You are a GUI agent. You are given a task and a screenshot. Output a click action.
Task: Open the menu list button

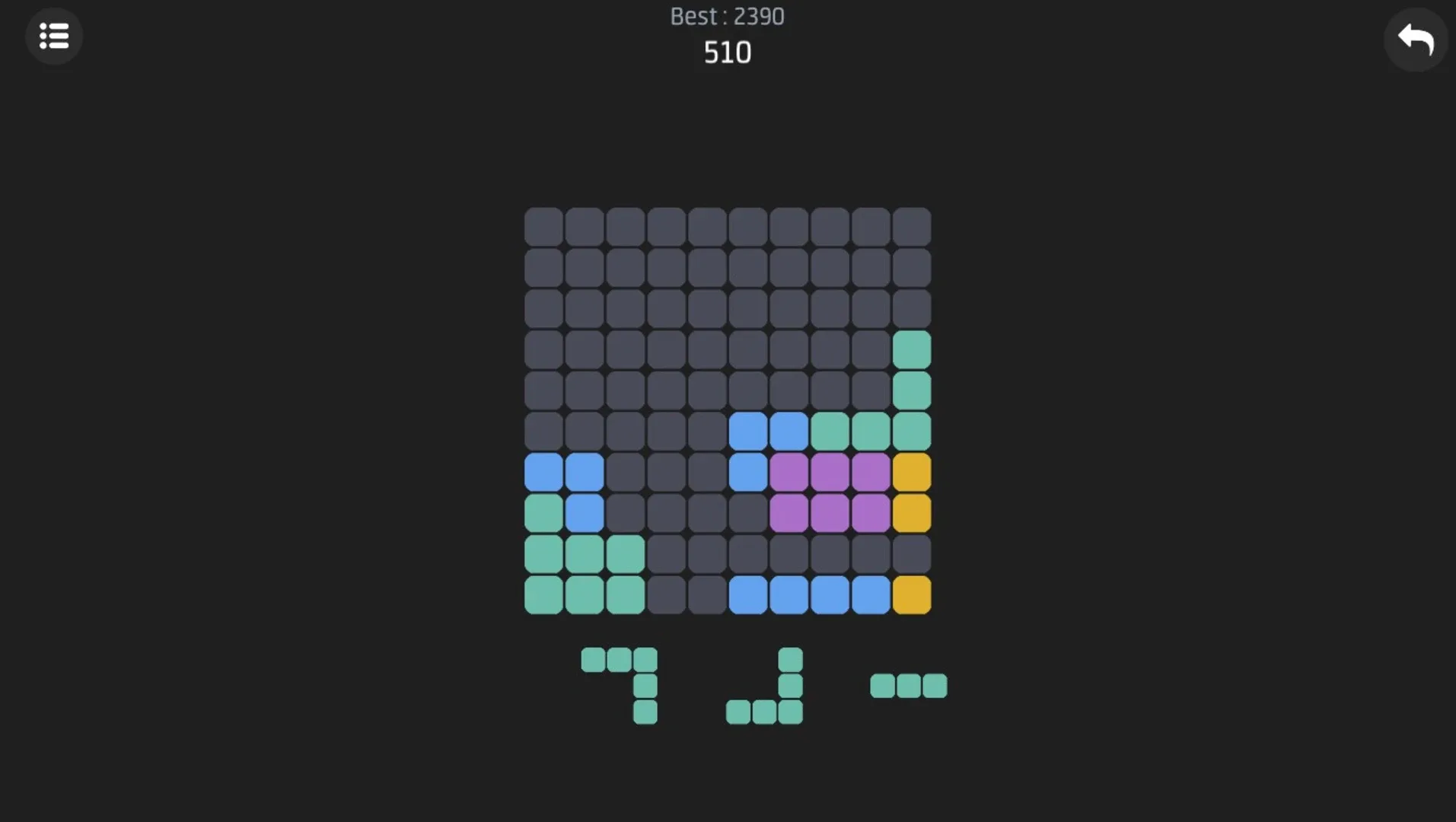pos(54,36)
